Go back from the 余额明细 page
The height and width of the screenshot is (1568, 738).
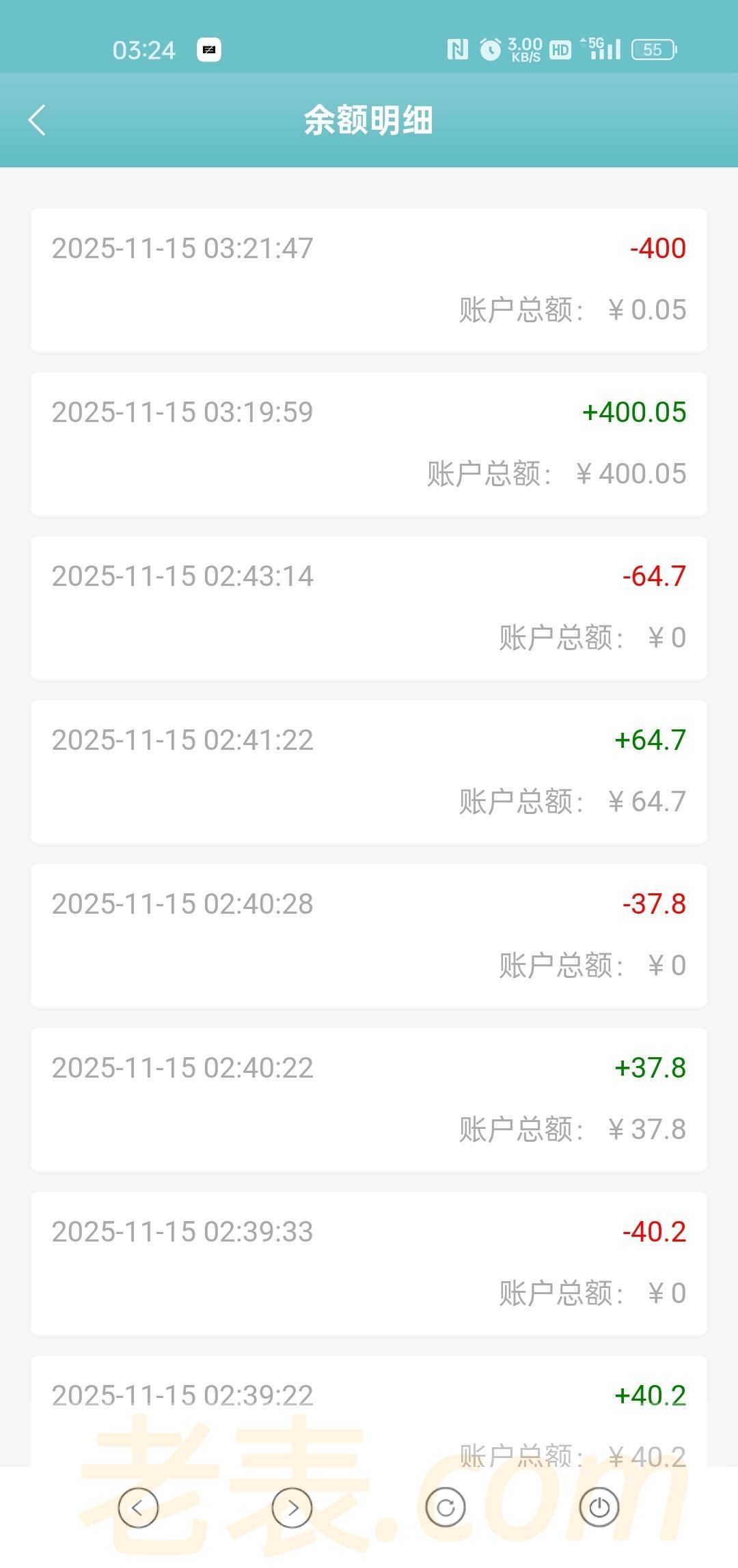coord(38,120)
